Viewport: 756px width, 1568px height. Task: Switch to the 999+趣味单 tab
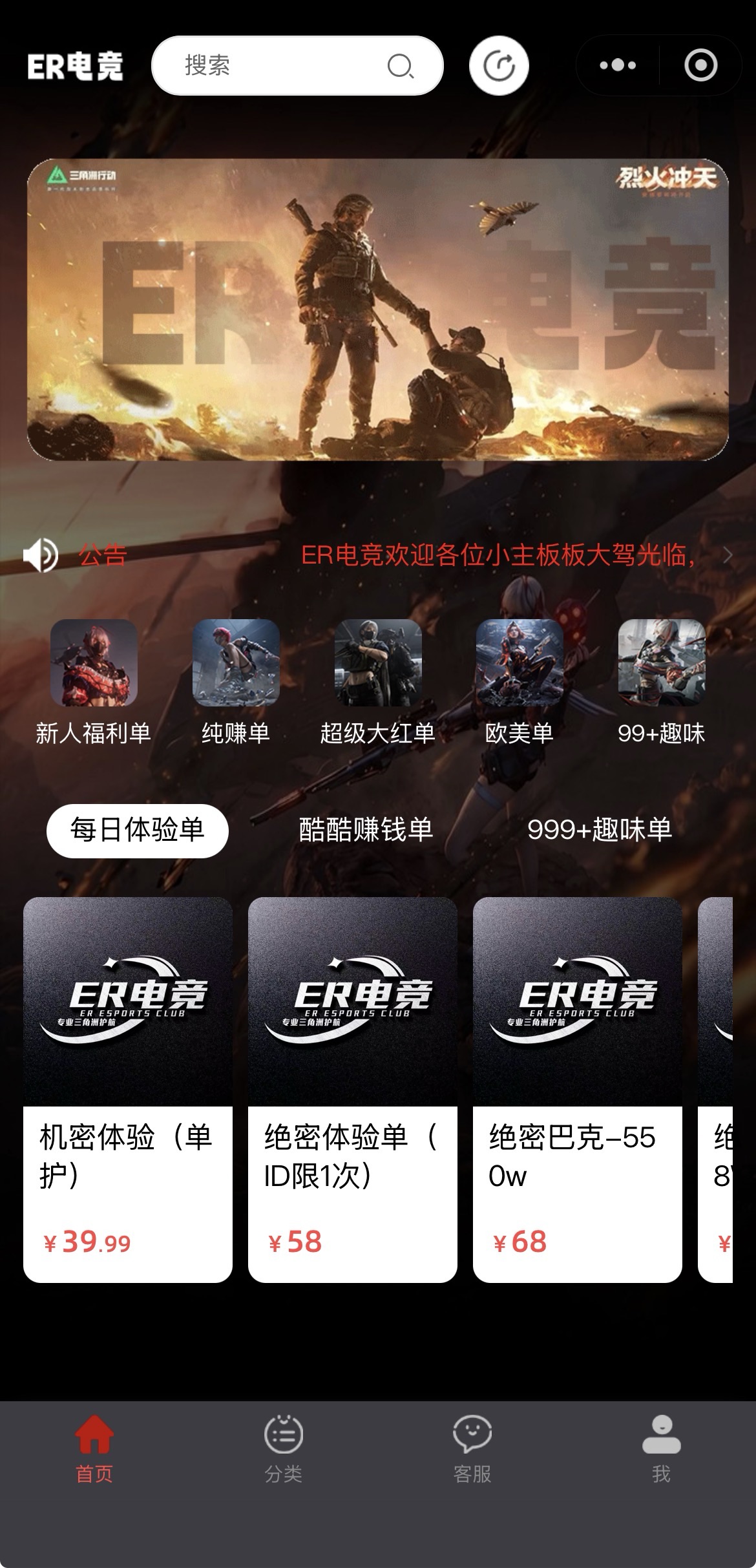pyautogui.click(x=600, y=831)
